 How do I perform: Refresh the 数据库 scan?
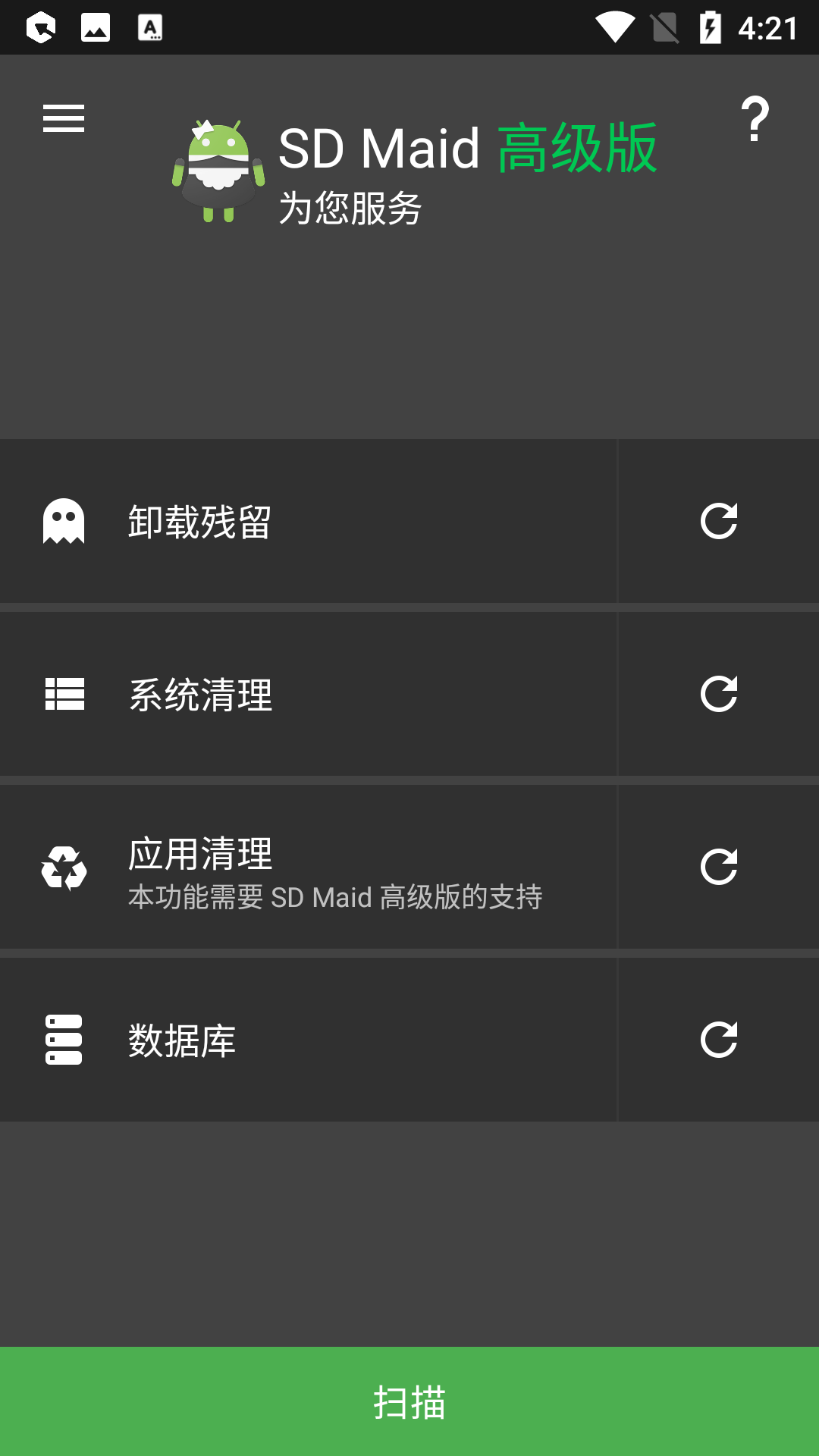tap(719, 1040)
